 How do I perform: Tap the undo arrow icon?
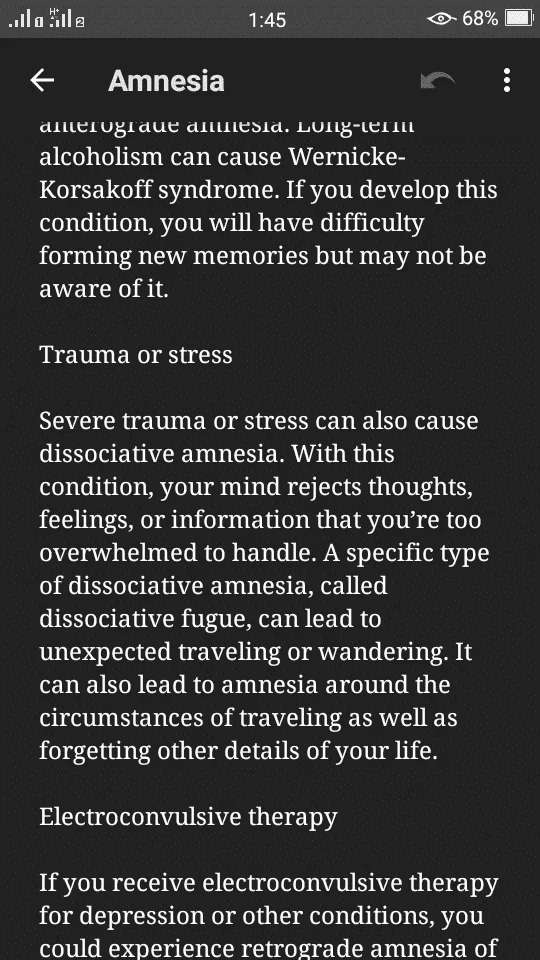(438, 81)
